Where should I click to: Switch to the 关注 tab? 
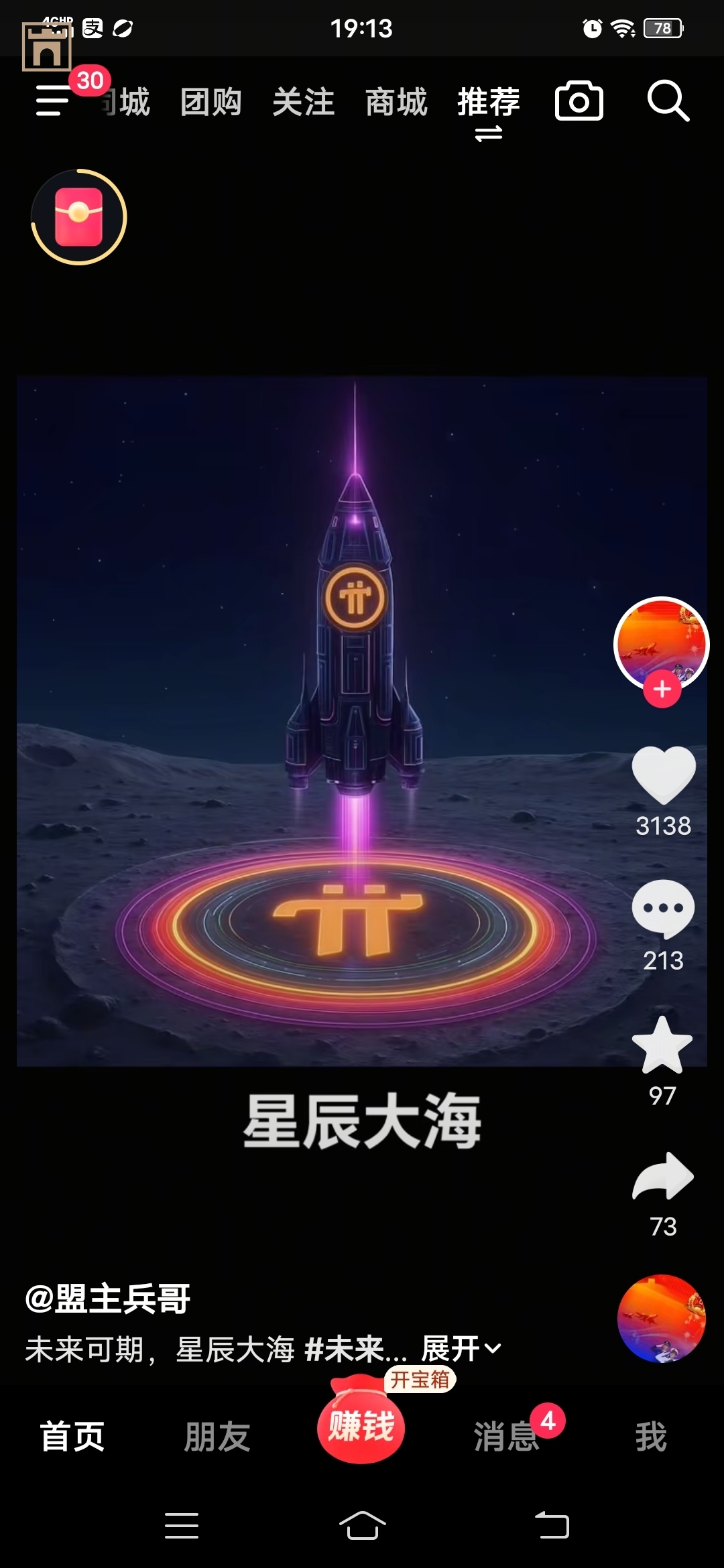(x=303, y=103)
